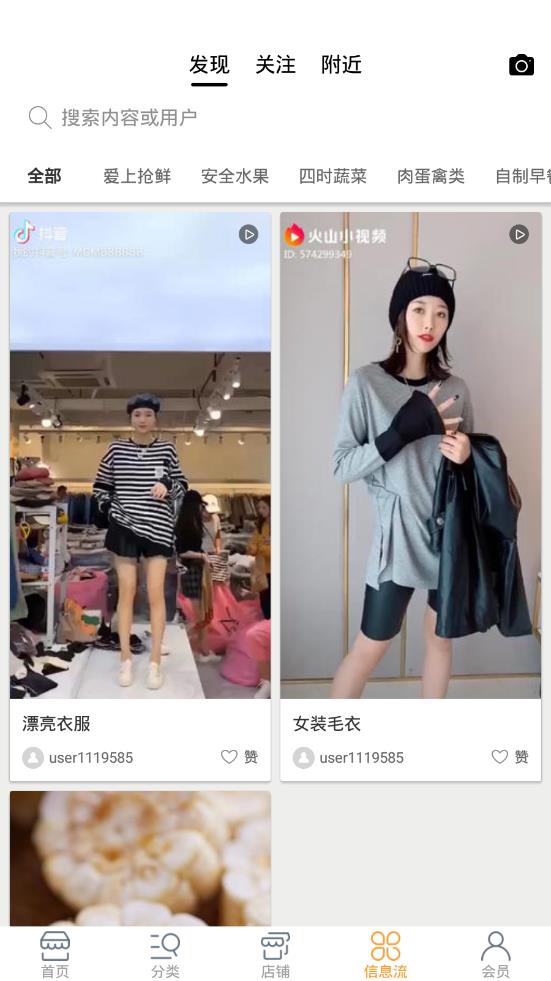This screenshot has width=551, height=981.
Task: Like the 女装毛衣 post
Action: point(509,757)
